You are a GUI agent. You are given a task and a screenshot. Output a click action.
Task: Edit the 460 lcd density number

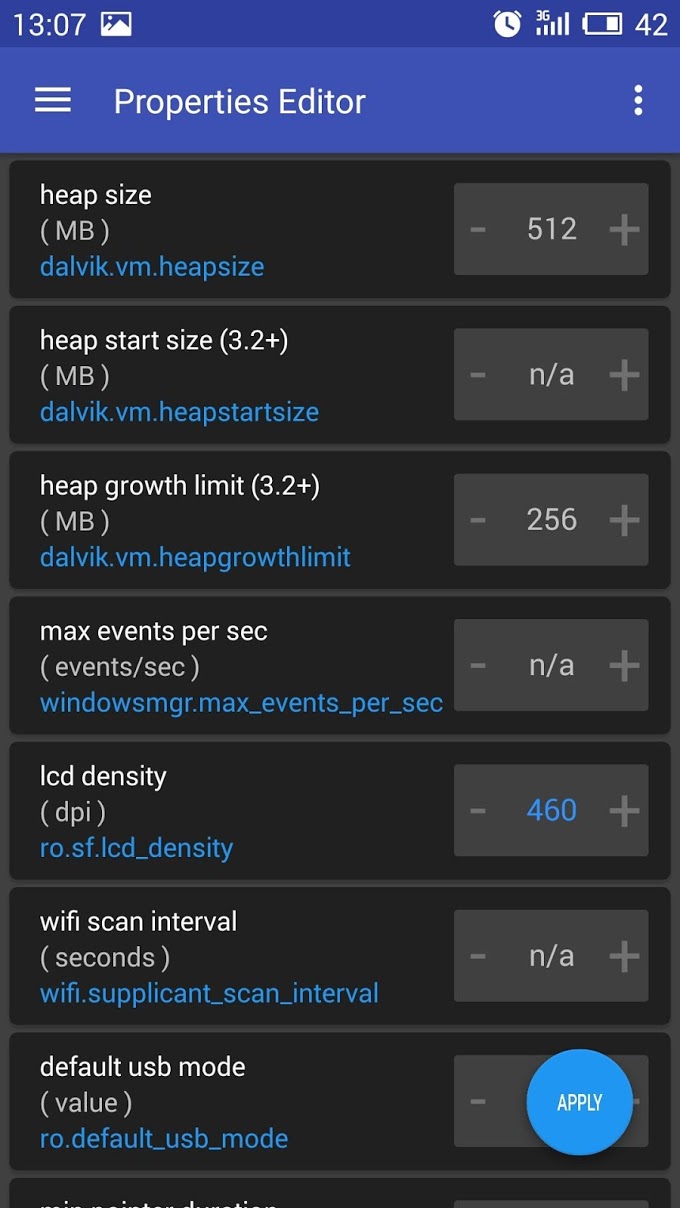click(552, 810)
